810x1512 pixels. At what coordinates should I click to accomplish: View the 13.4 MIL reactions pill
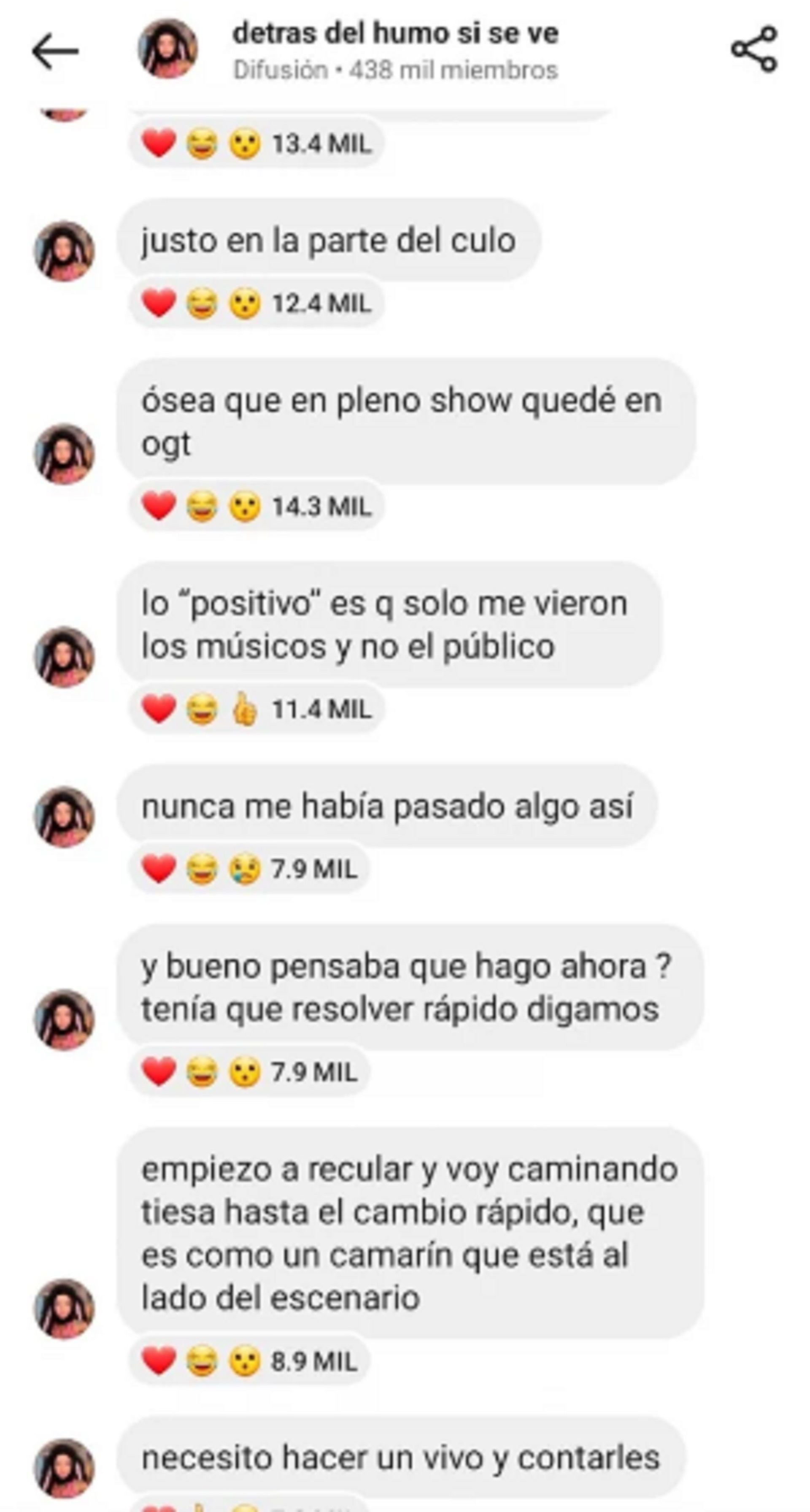pyautogui.click(x=256, y=144)
